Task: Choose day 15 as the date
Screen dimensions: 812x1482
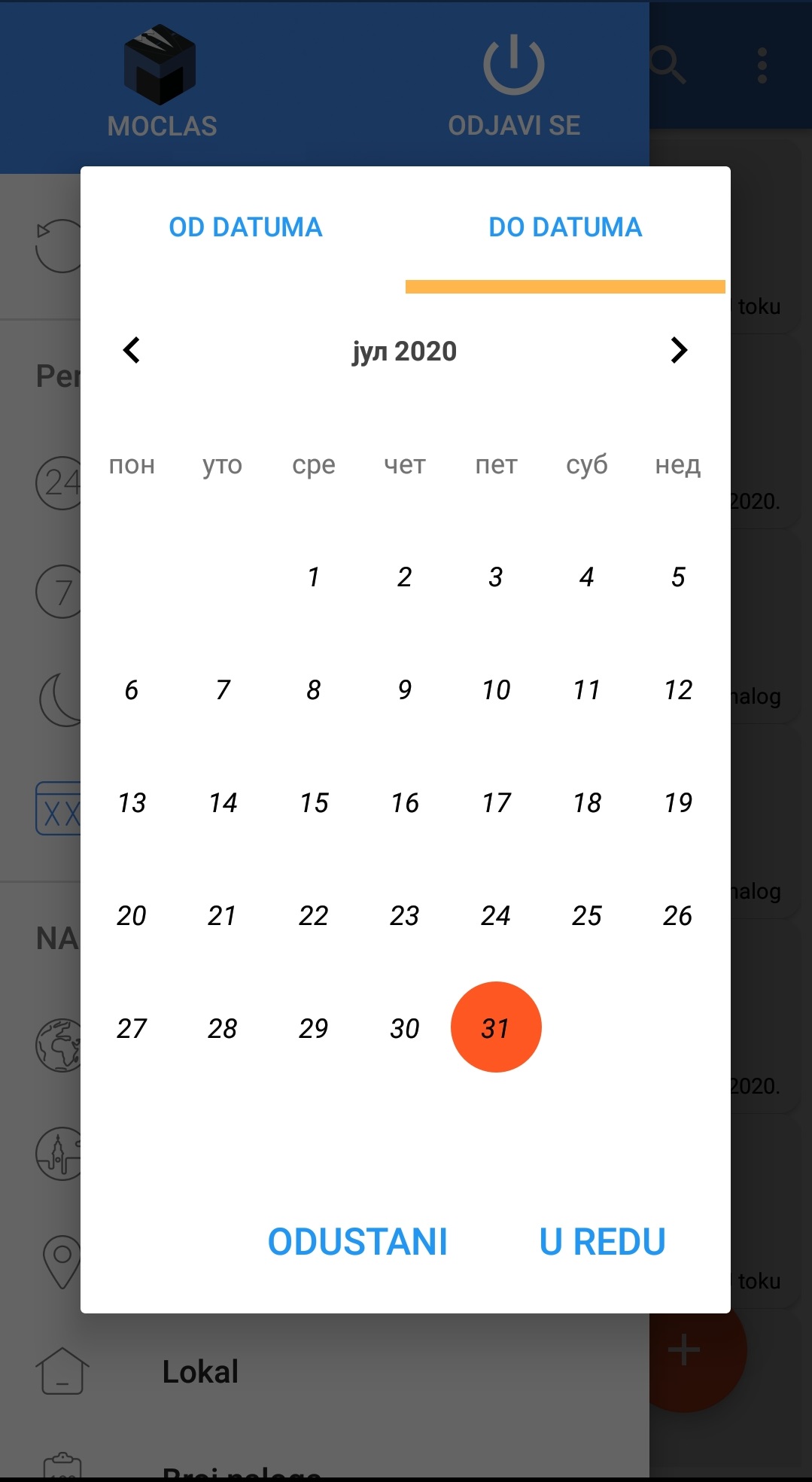Action: pos(314,803)
